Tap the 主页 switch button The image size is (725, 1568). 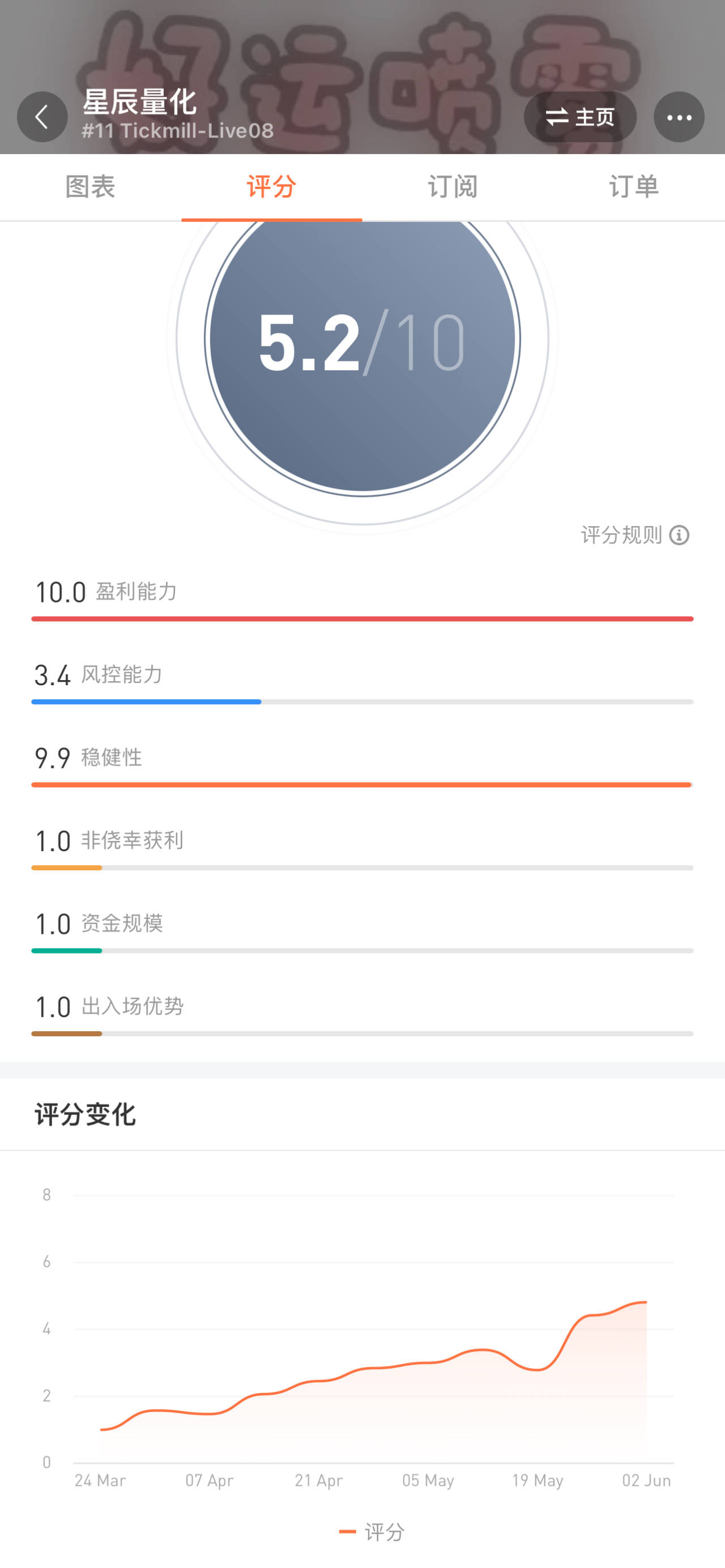coord(580,117)
